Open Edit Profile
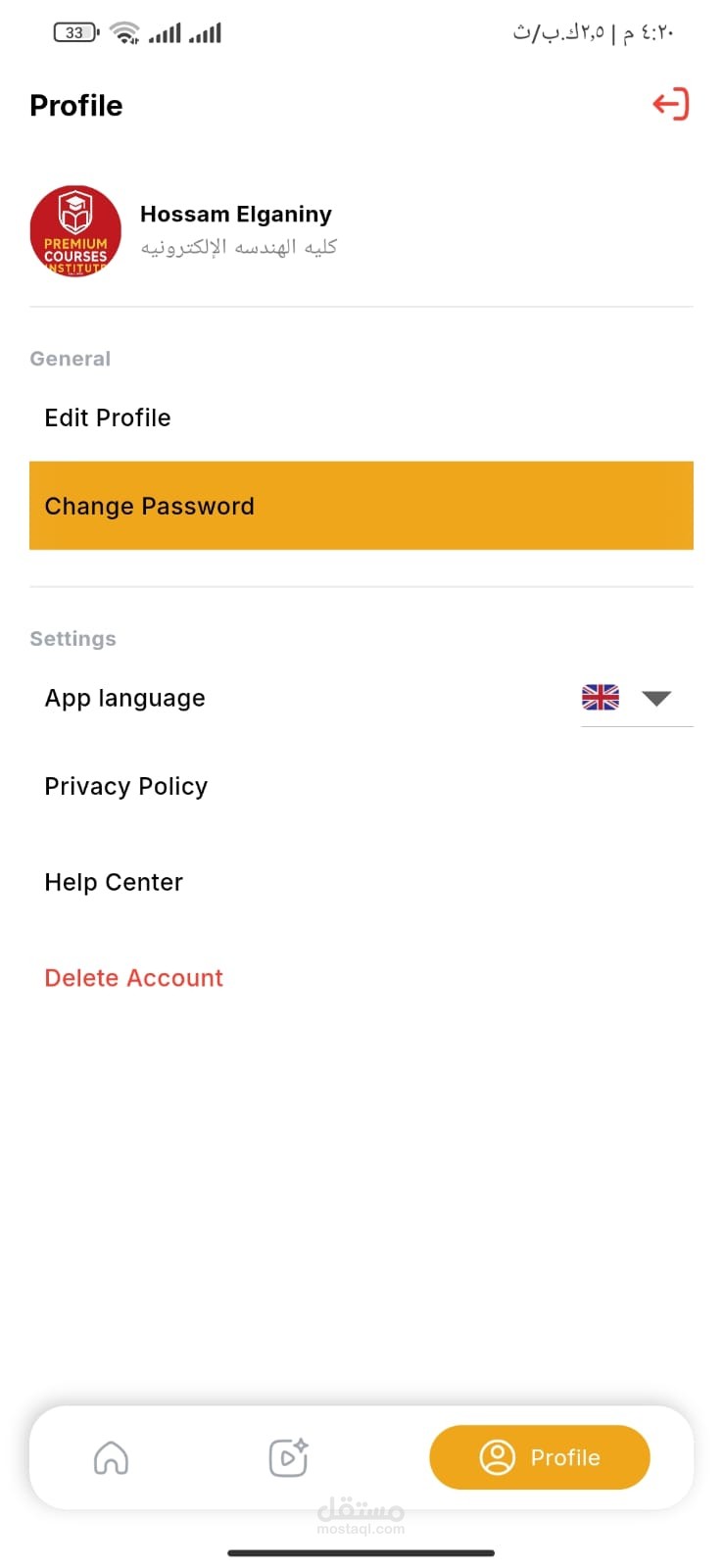The height and width of the screenshot is (1568, 723). [361, 417]
